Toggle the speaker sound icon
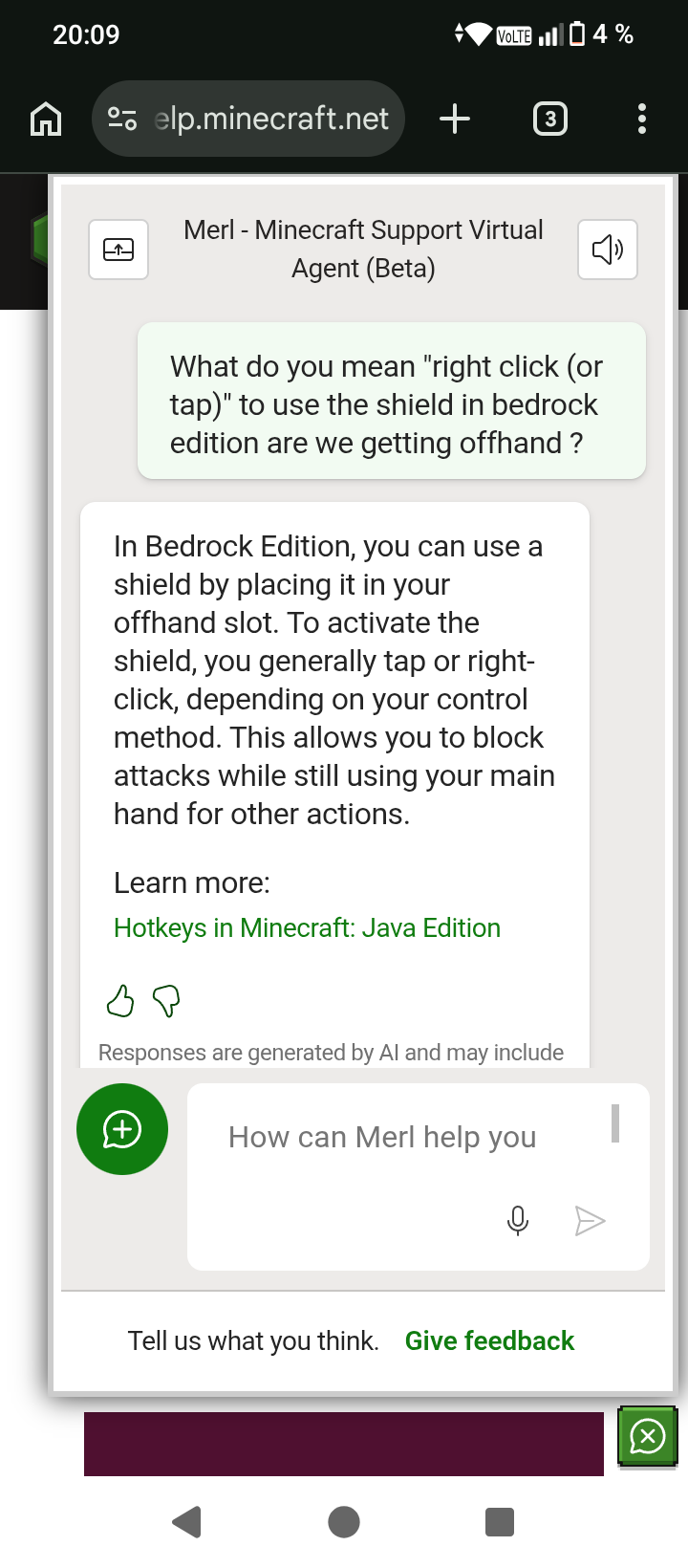The width and height of the screenshot is (688, 1568). point(608,250)
